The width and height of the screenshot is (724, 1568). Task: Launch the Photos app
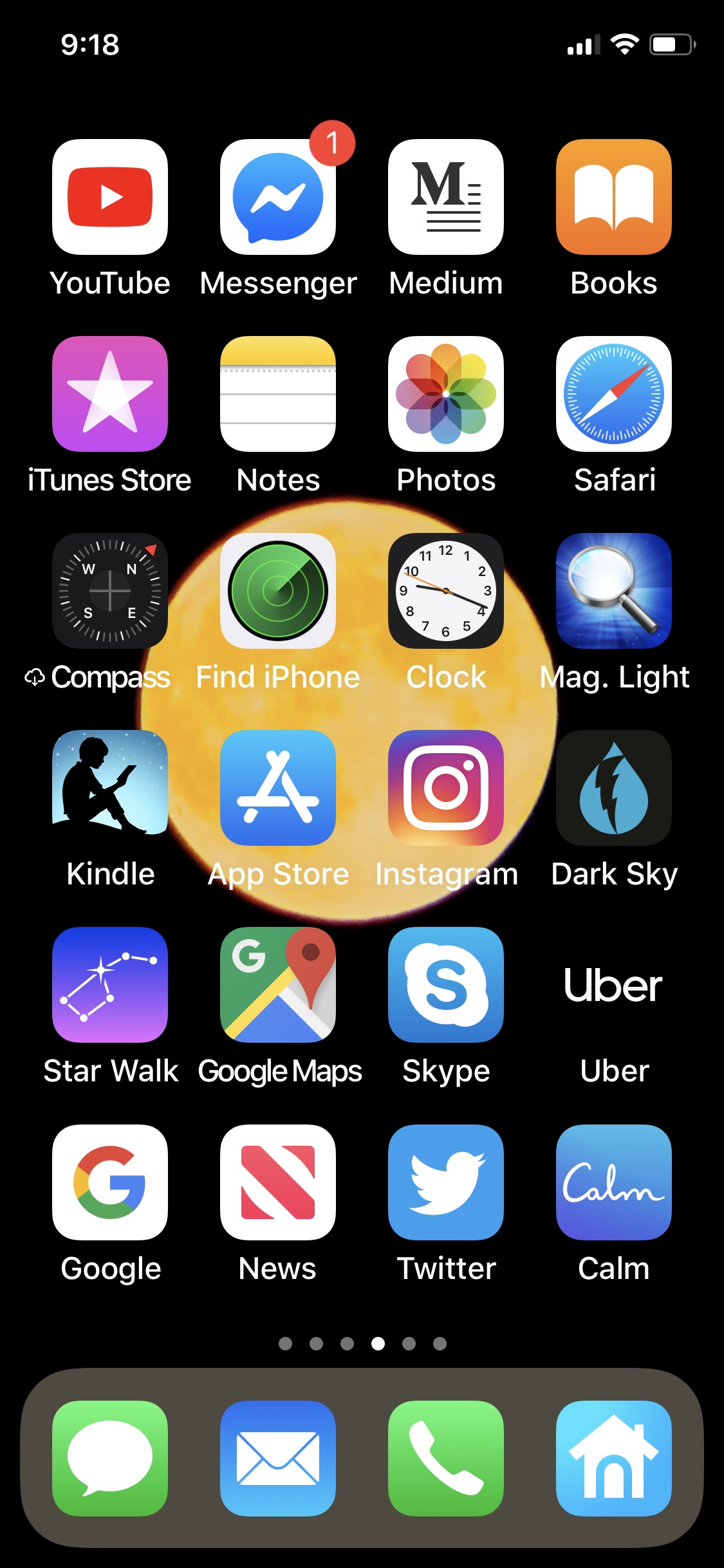tap(446, 394)
